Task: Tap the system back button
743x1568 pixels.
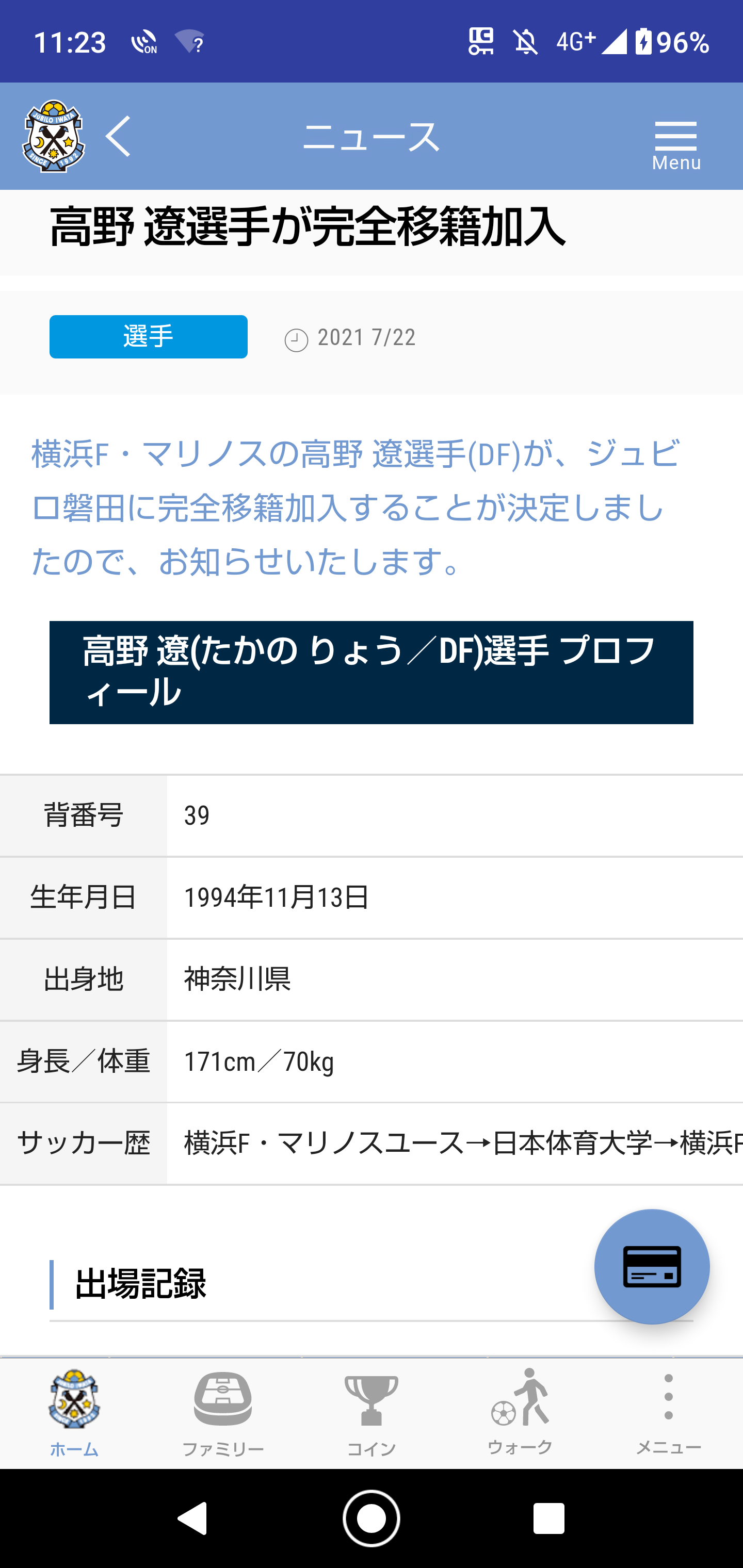Action: coord(193,1518)
